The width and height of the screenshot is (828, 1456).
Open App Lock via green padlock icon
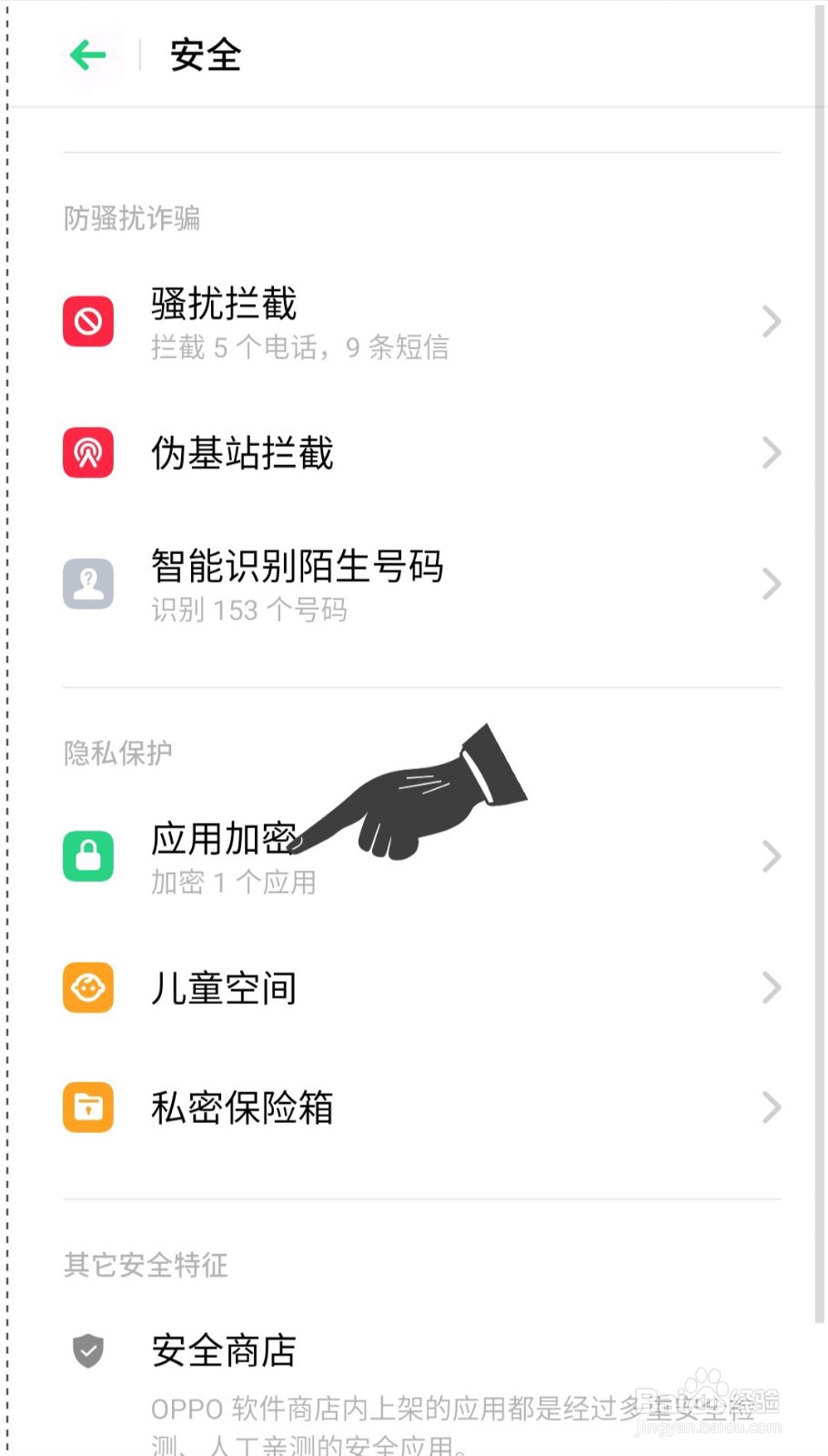[87, 856]
